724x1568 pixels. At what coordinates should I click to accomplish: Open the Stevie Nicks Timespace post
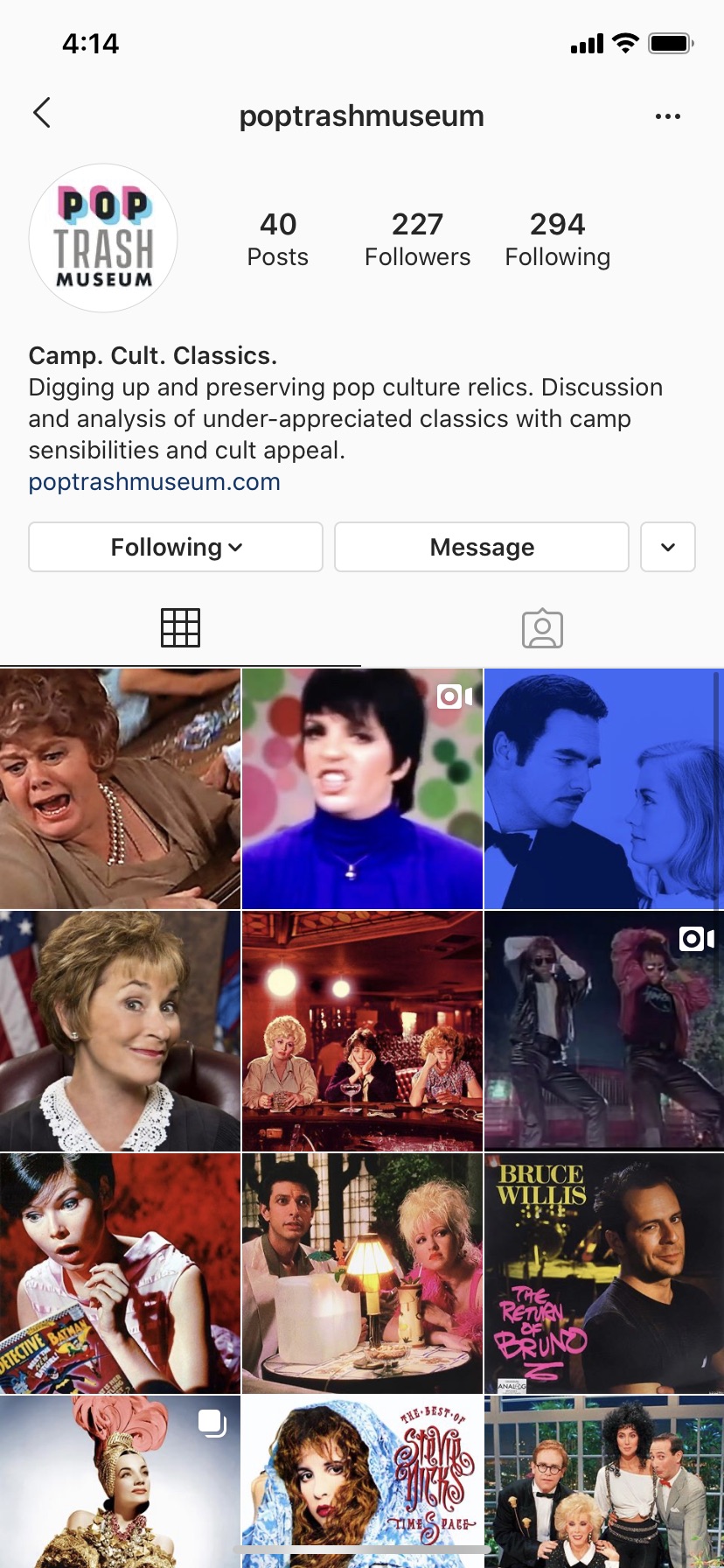pos(362,1480)
